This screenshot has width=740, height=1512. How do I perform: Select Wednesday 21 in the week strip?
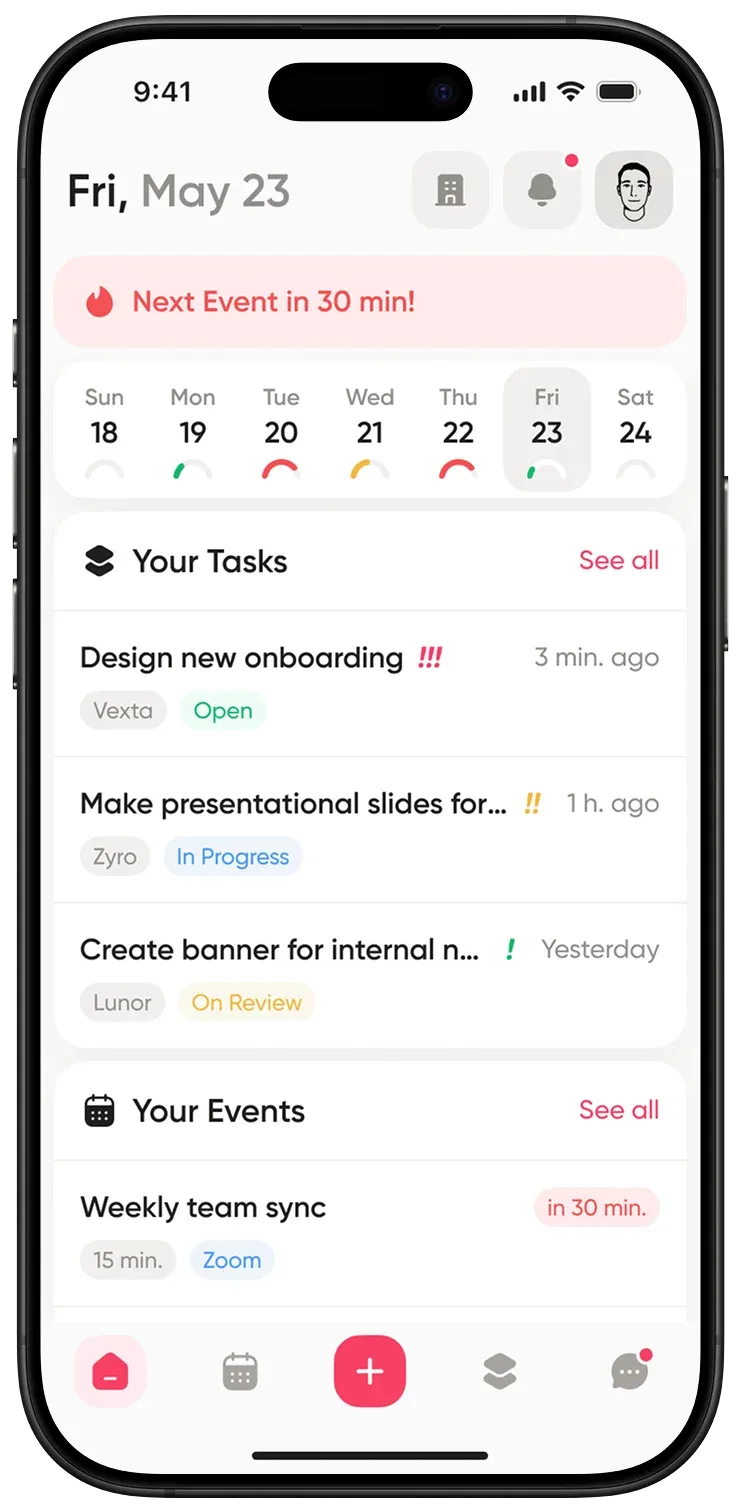[x=370, y=432]
